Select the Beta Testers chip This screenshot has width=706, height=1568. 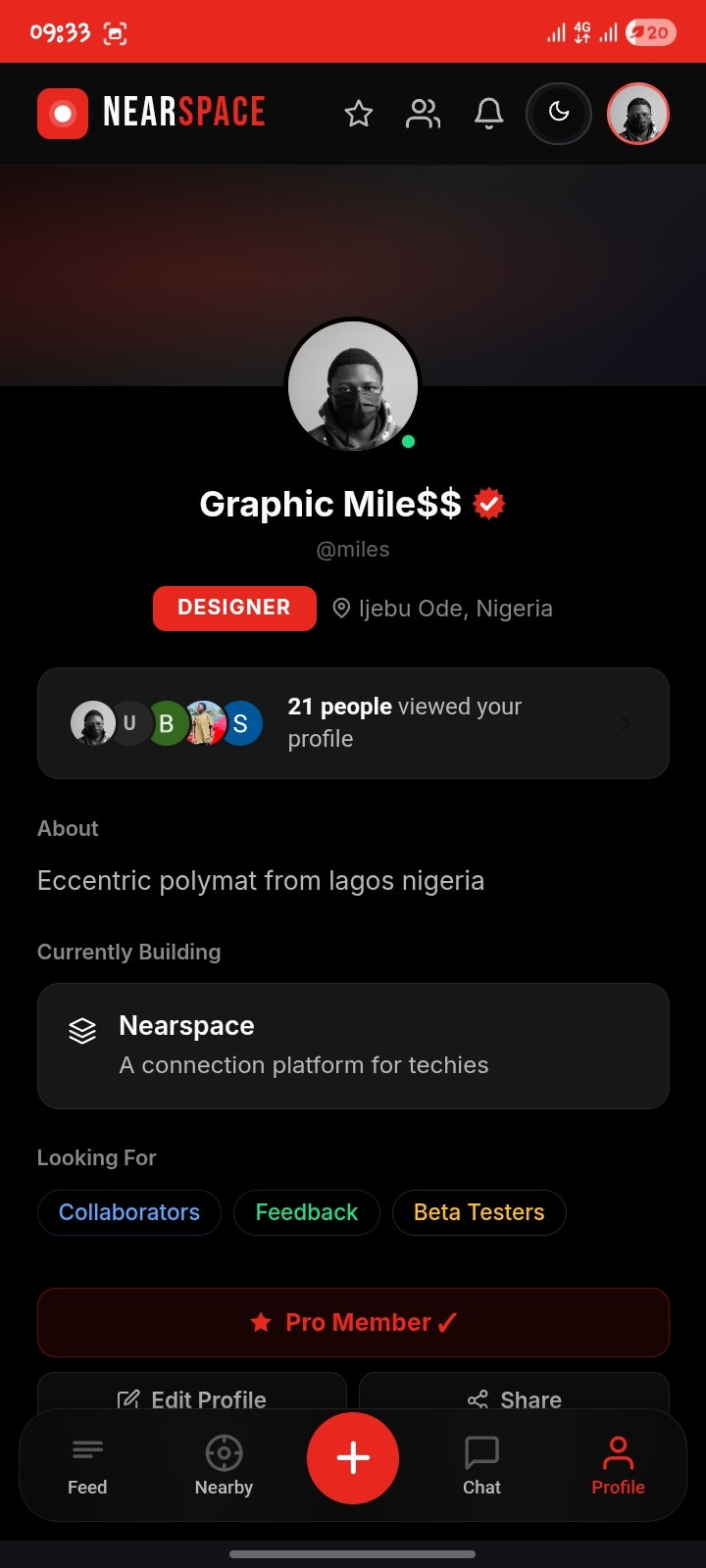(479, 1212)
